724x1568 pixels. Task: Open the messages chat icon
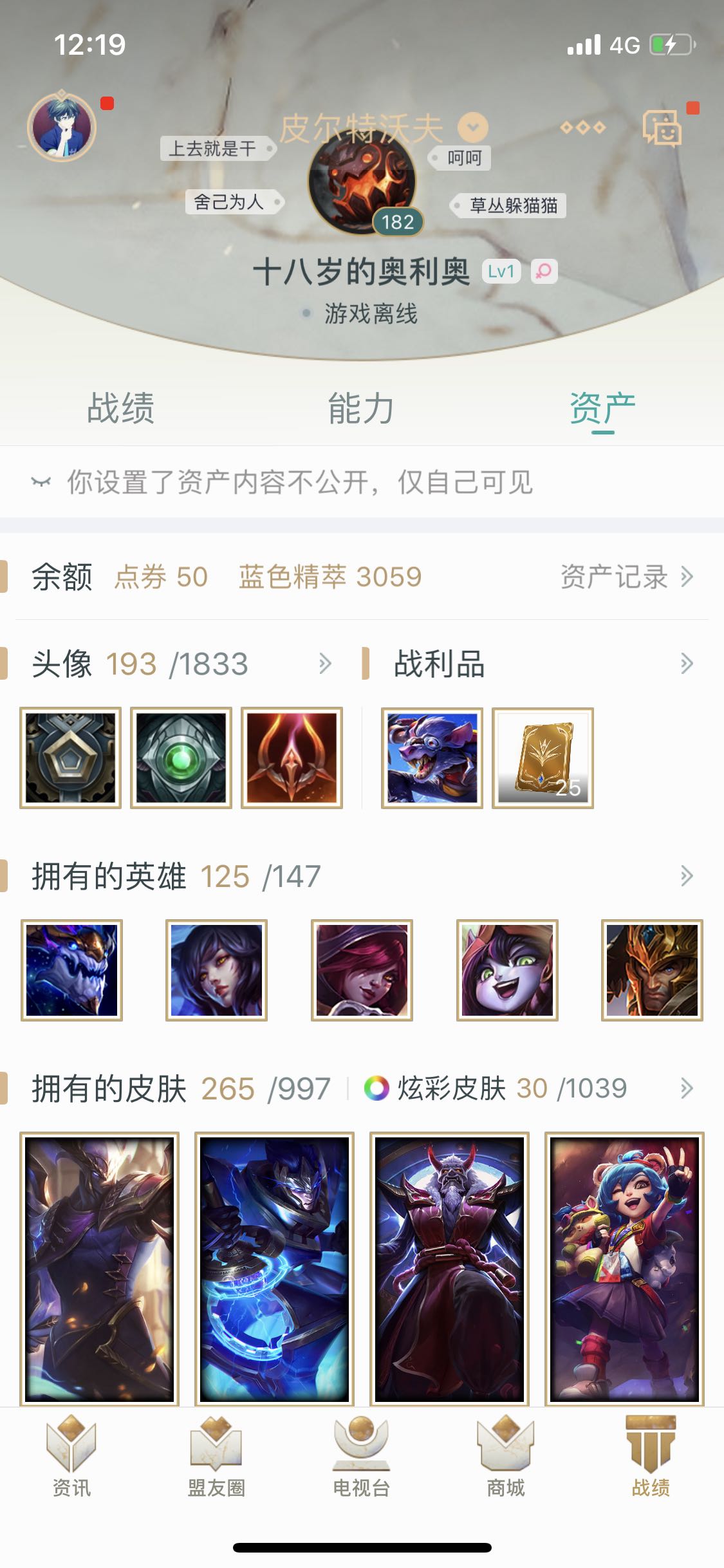(662, 127)
